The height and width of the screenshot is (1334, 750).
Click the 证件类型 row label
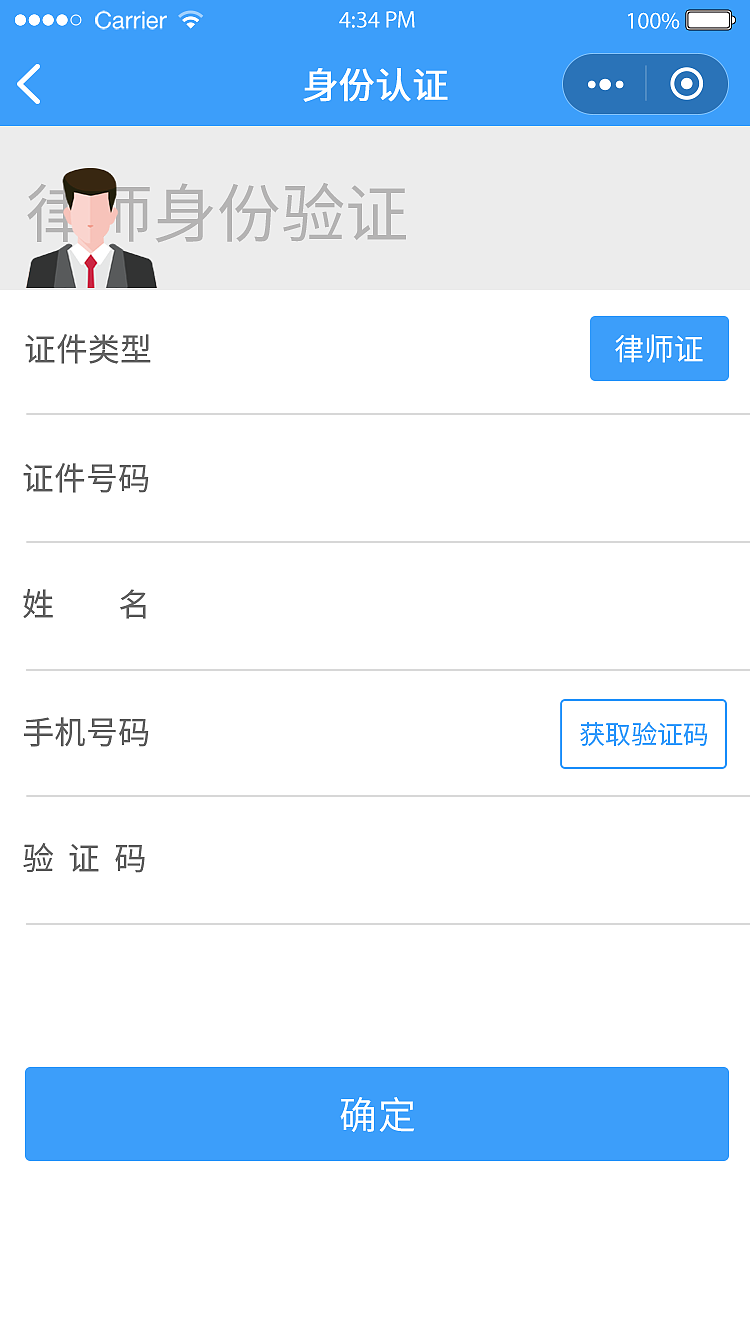[87, 348]
